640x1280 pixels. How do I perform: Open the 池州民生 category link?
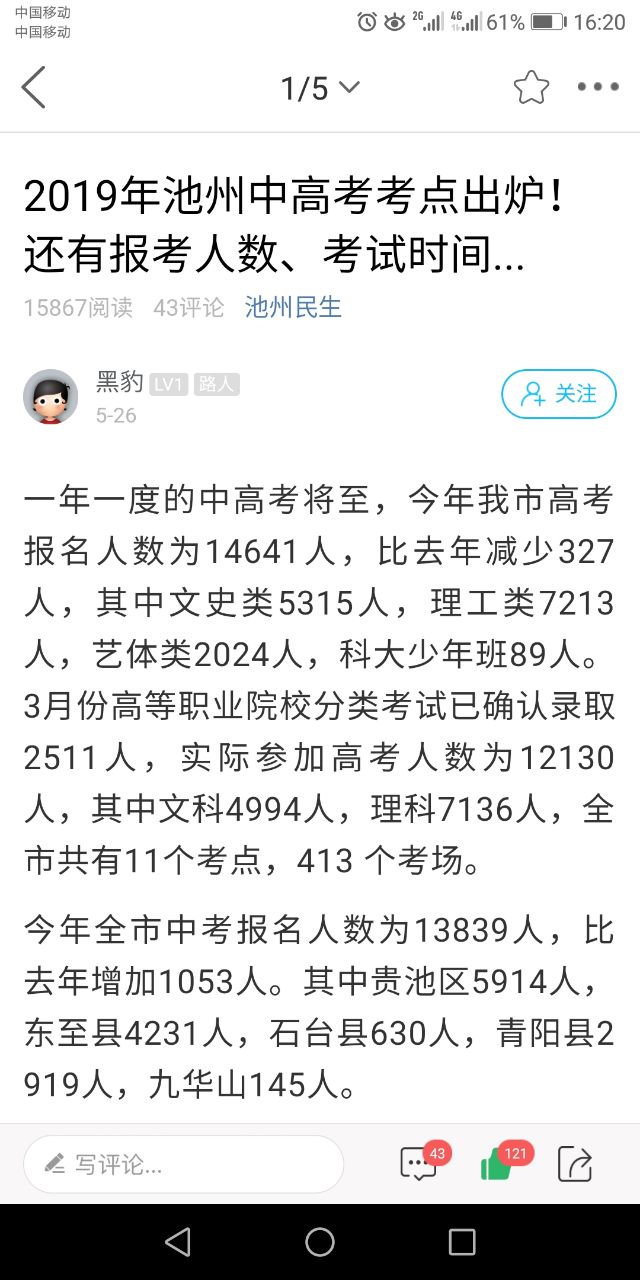(x=293, y=307)
